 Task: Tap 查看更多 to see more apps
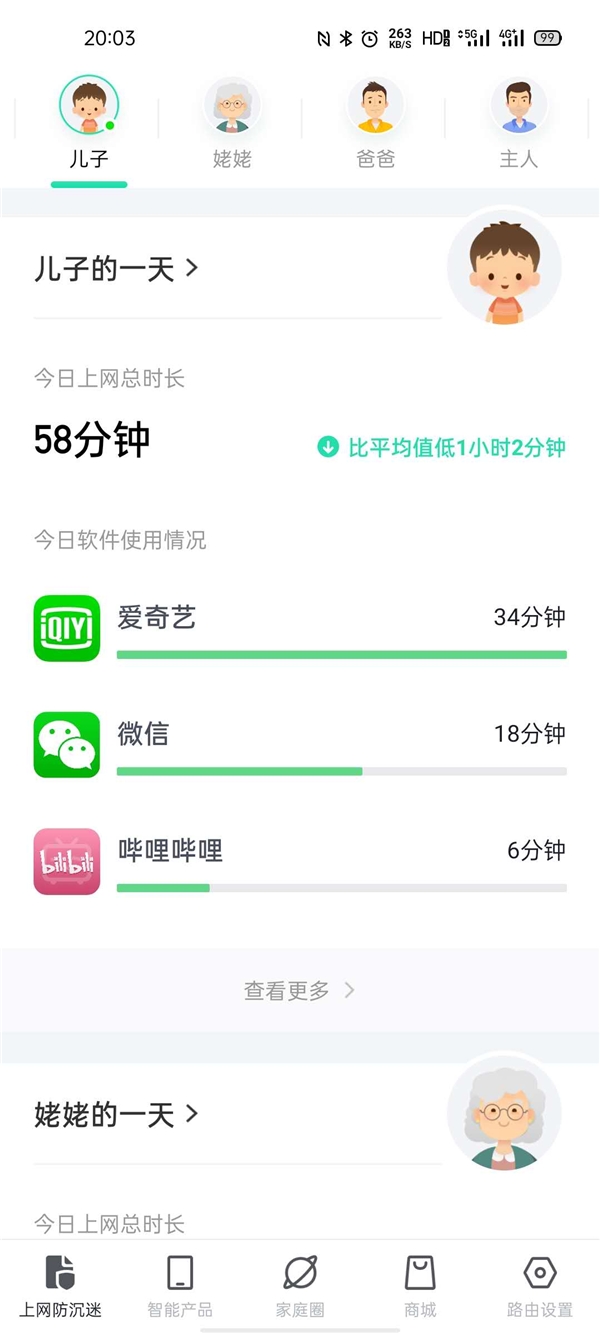pyautogui.click(x=299, y=991)
